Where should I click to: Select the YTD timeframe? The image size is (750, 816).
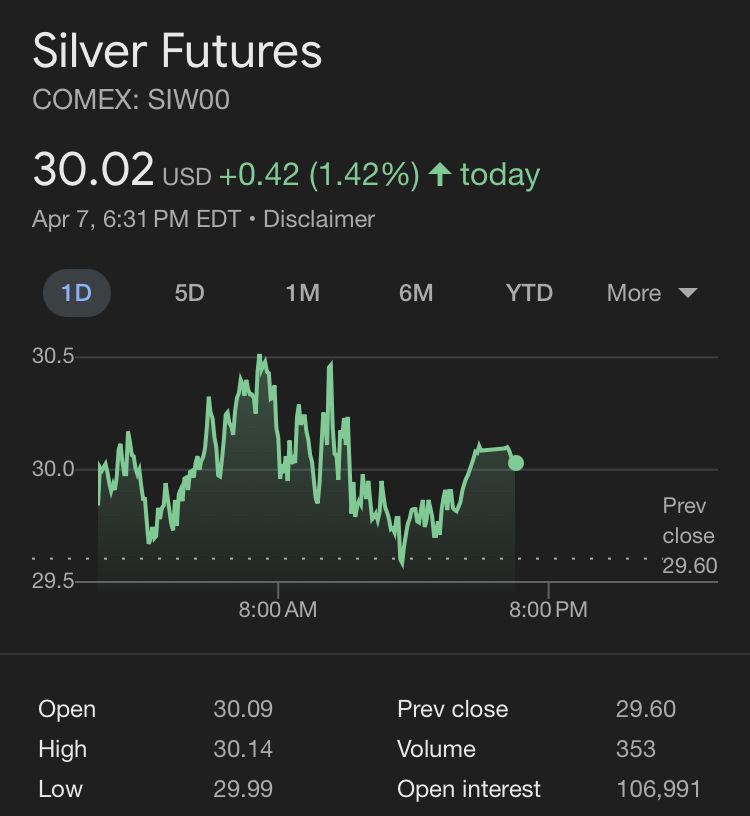click(528, 293)
